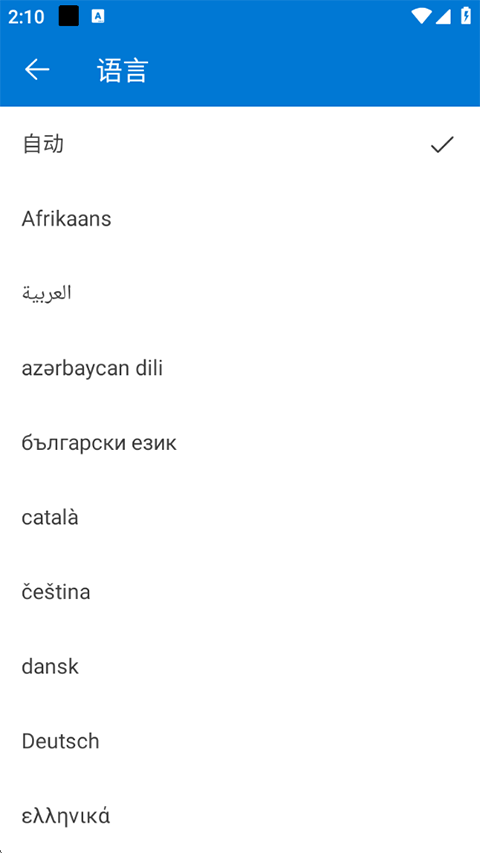Select the 自动 language option
This screenshot has height=853, width=480.
[240, 144]
